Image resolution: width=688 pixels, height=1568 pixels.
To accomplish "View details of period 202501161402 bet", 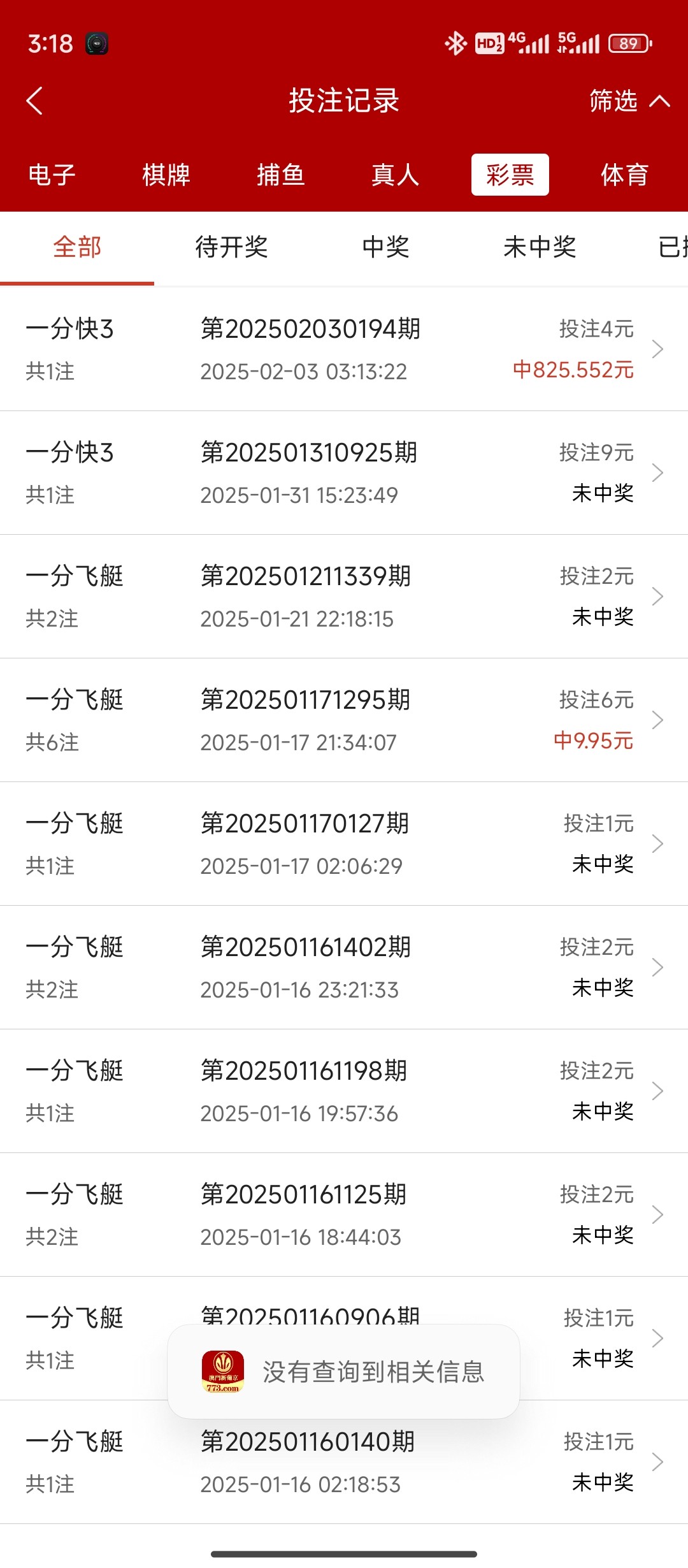I will pos(344,968).
